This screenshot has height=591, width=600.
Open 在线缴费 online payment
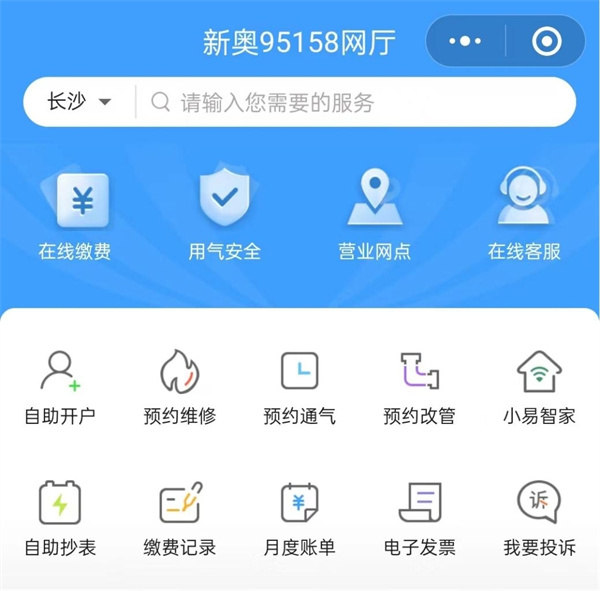tap(75, 215)
